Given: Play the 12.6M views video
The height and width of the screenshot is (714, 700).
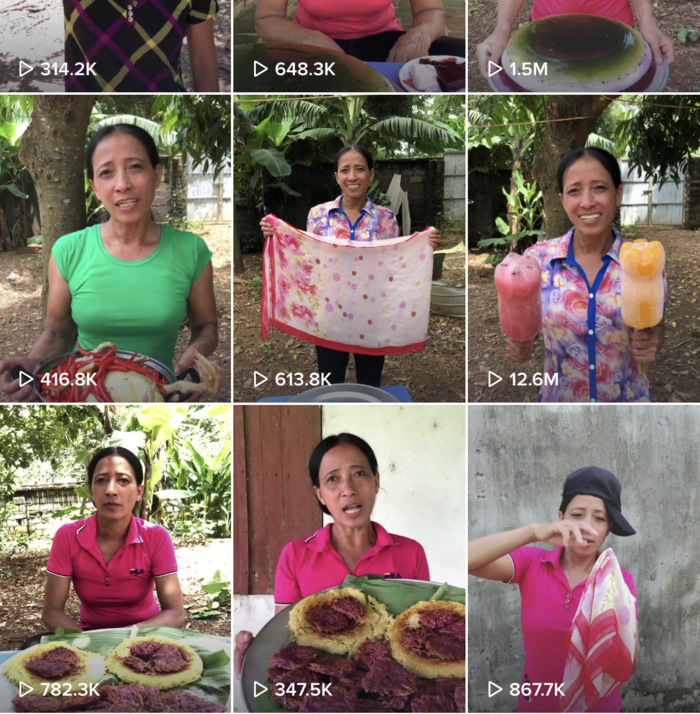Looking at the screenshot, I should [x=584, y=248].
